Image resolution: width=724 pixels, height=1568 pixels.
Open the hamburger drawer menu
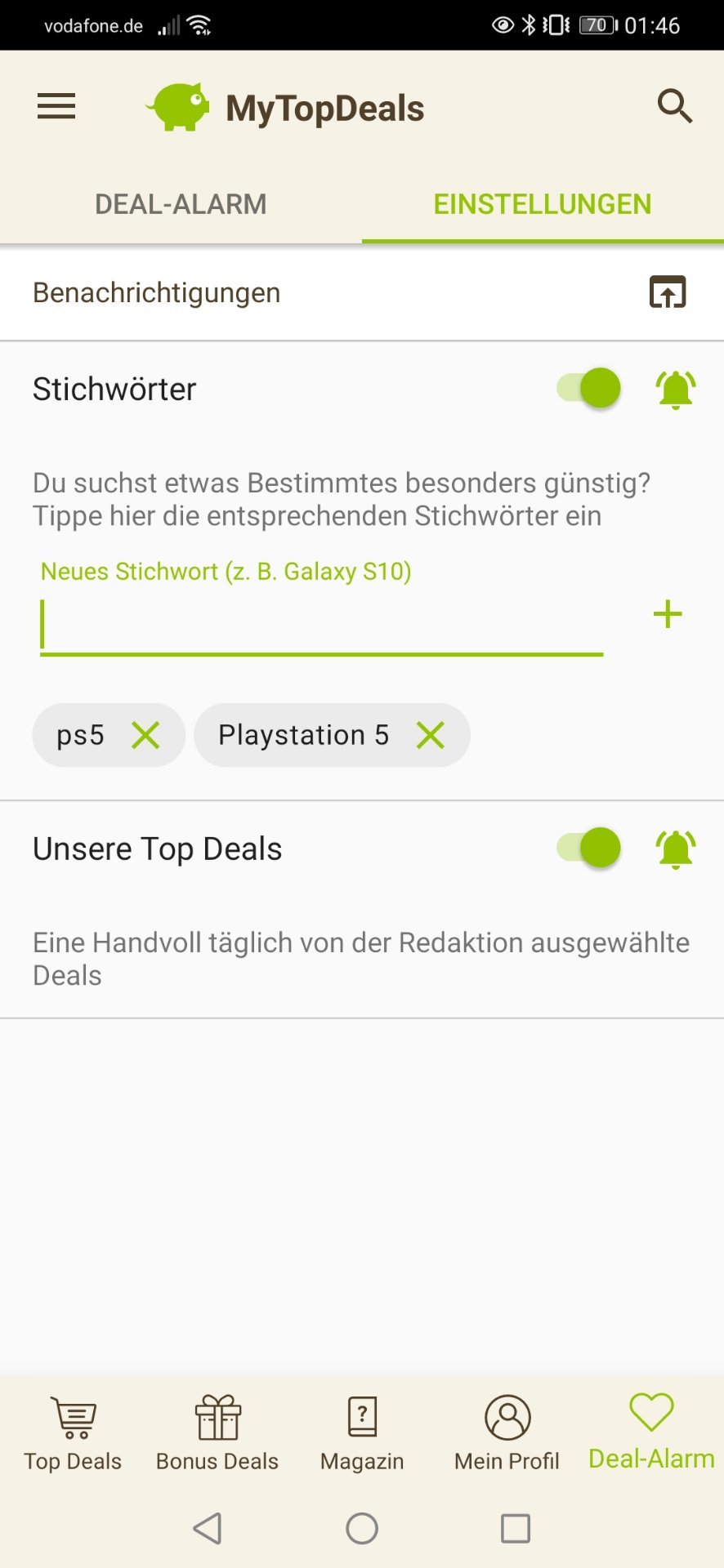click(56, 107)
